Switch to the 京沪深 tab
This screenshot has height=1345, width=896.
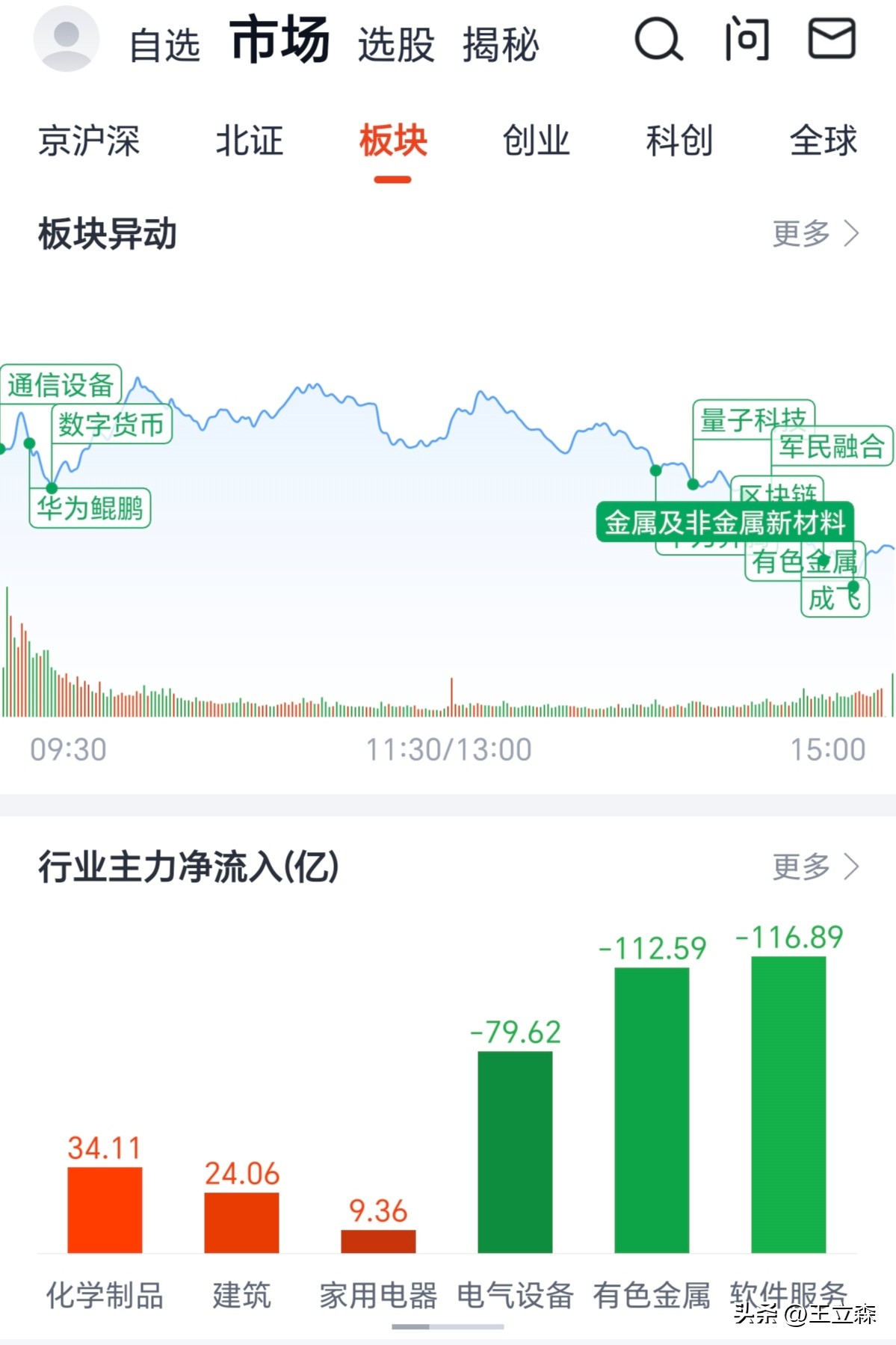pyautogui.click(x=90, y=142)
